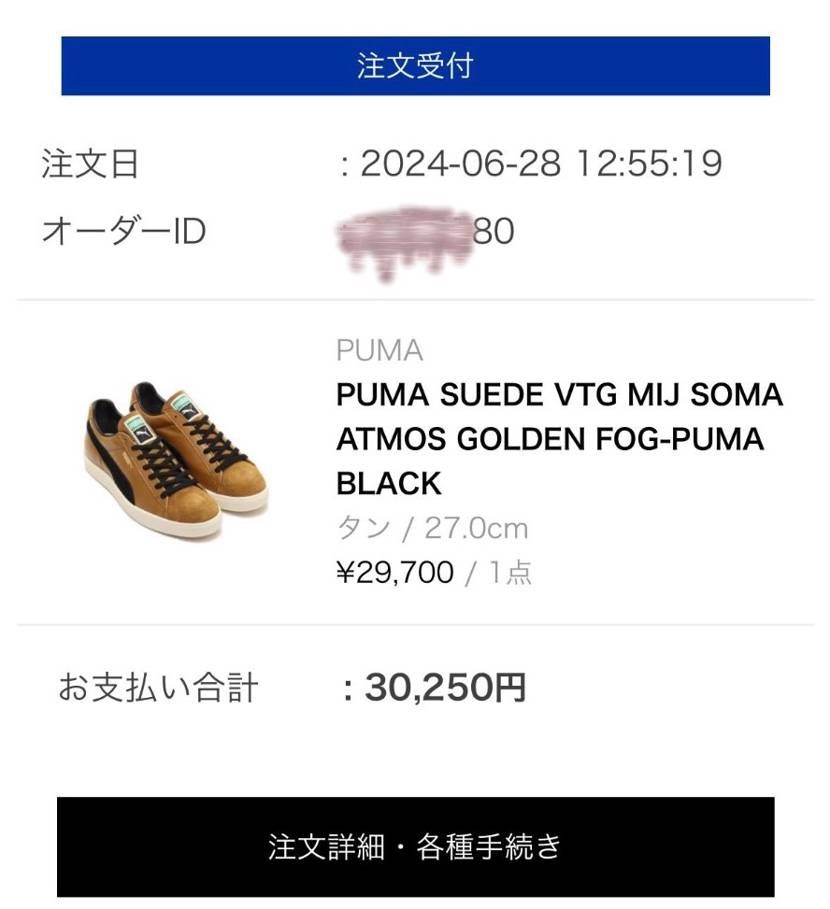Select the PUMA brand label text
Viewport: 830px width, 909px height.
(x=378, y=349)
